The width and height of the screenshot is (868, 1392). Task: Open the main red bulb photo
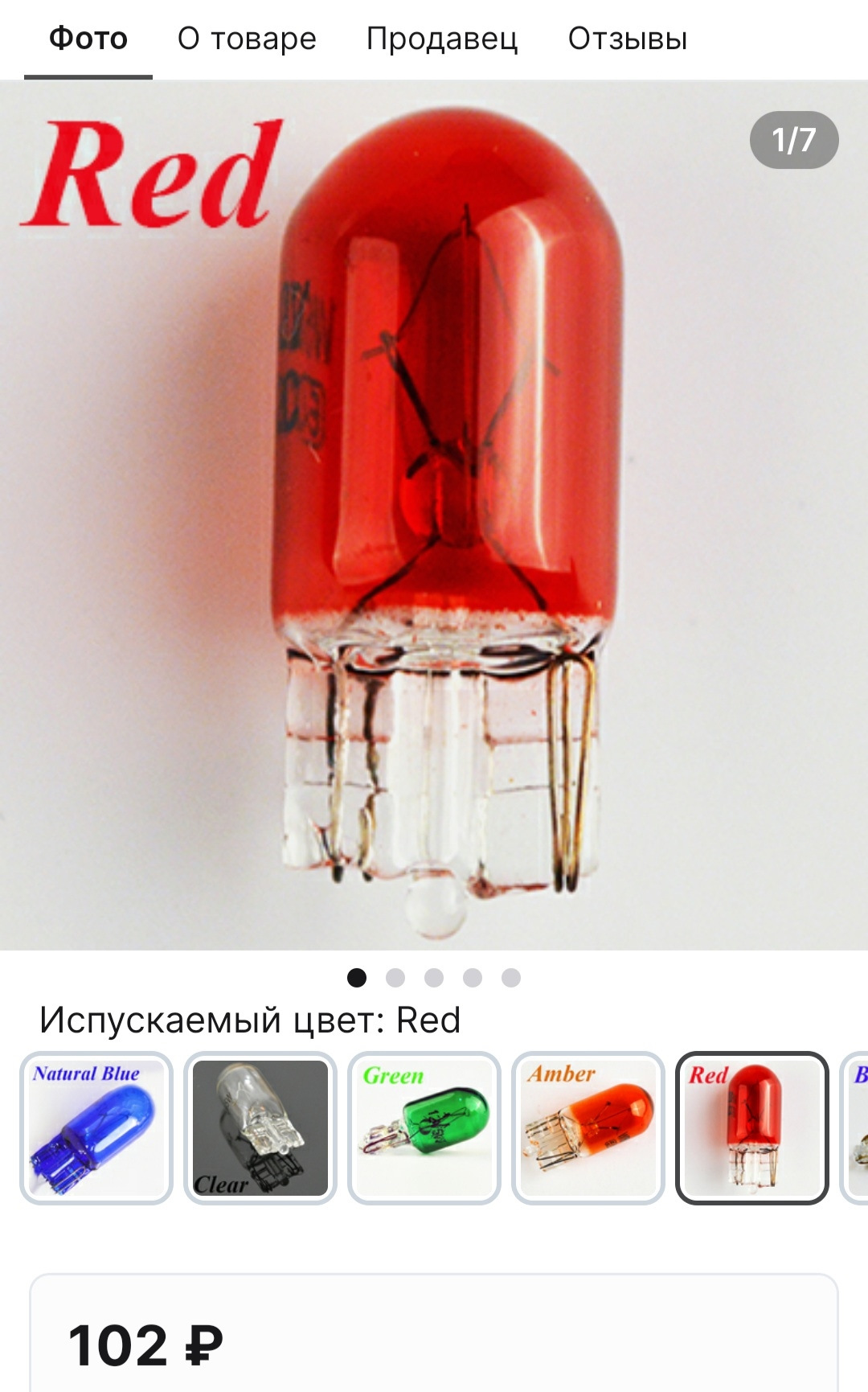(434, 515)
